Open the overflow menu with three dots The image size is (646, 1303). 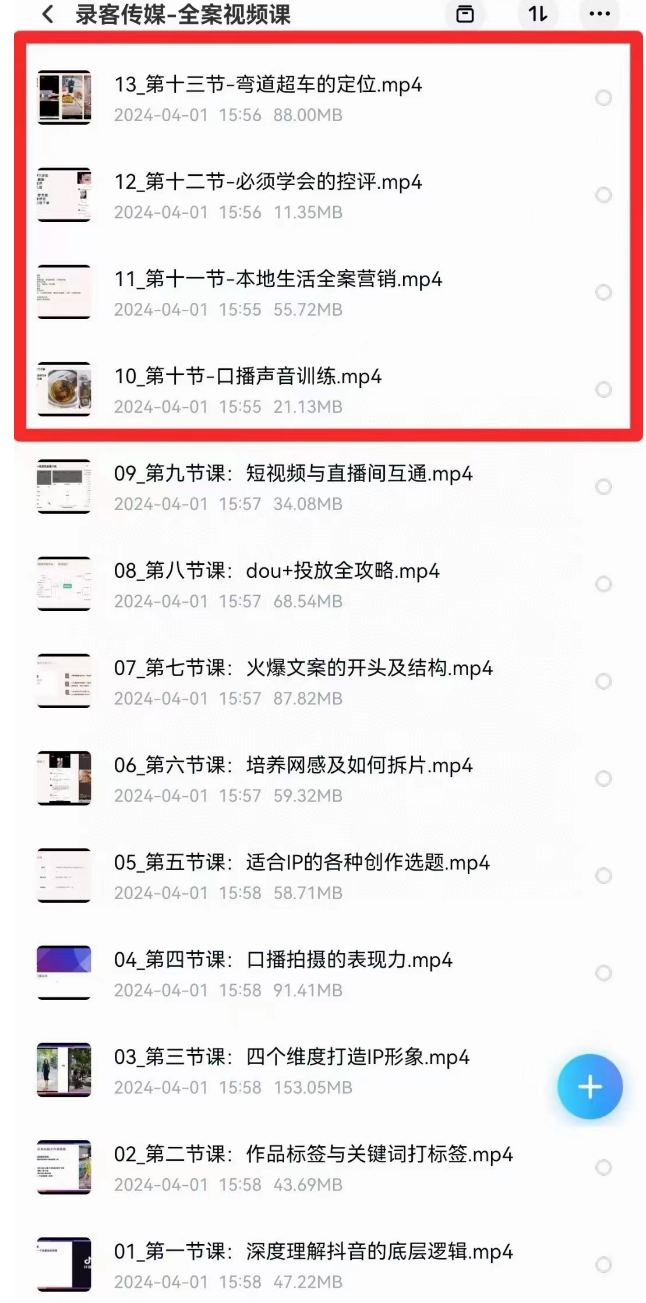pyautogui.click(x=599, y=14)
